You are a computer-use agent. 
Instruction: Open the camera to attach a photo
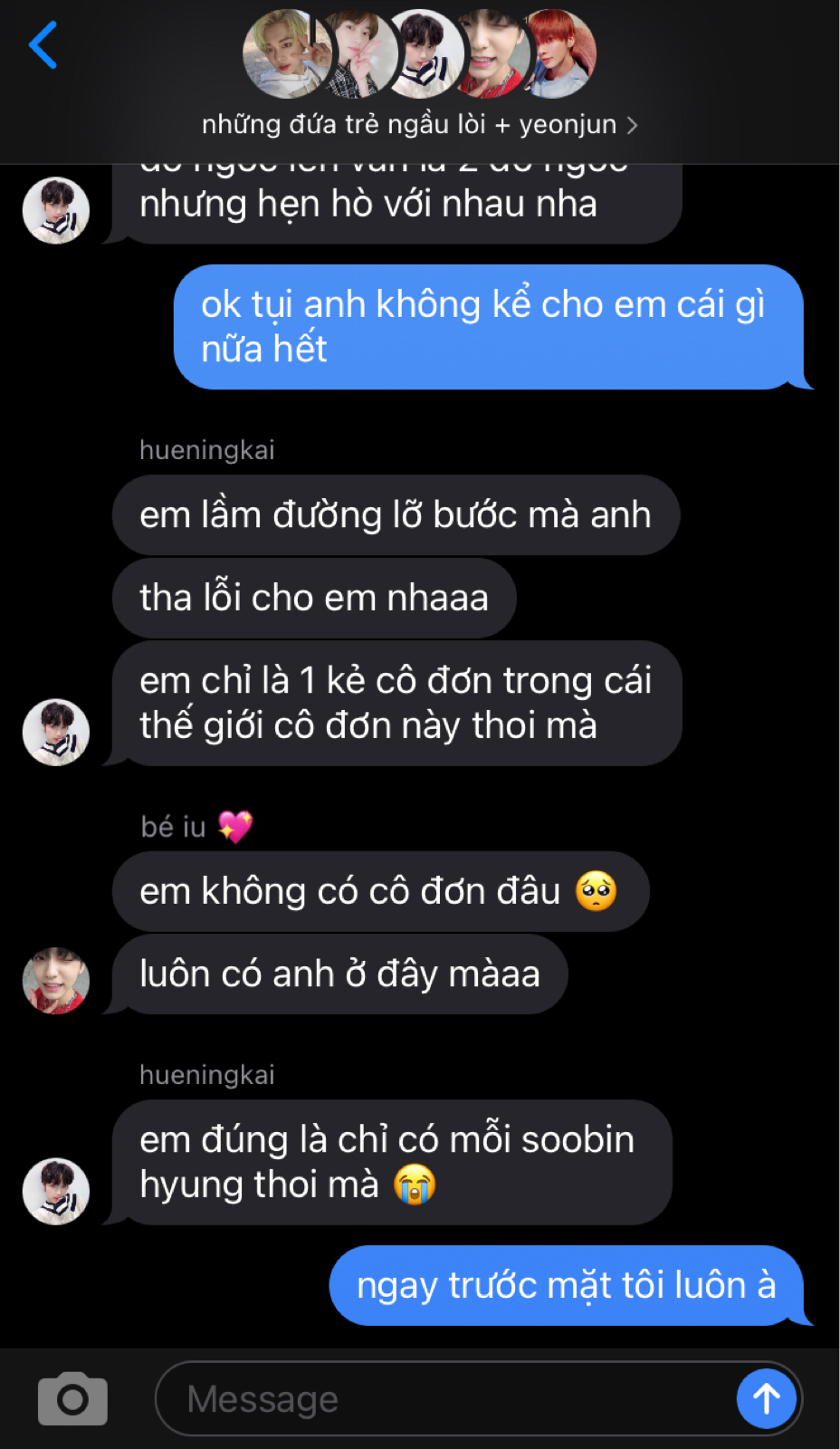pos(72,1399)
